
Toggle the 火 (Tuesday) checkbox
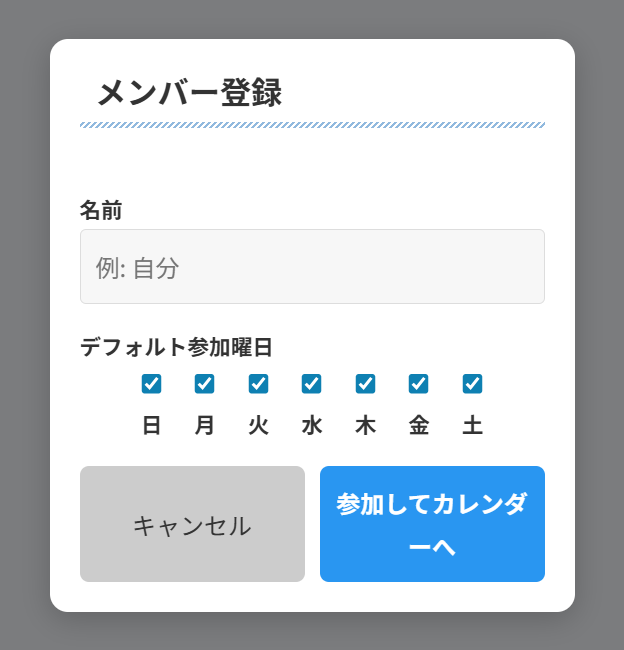point(258,384)
